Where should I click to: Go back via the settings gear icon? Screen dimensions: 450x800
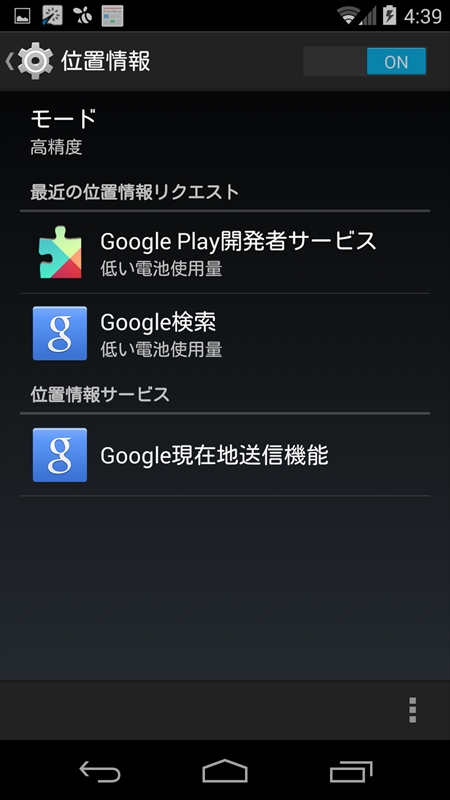[x=30, y=62]
